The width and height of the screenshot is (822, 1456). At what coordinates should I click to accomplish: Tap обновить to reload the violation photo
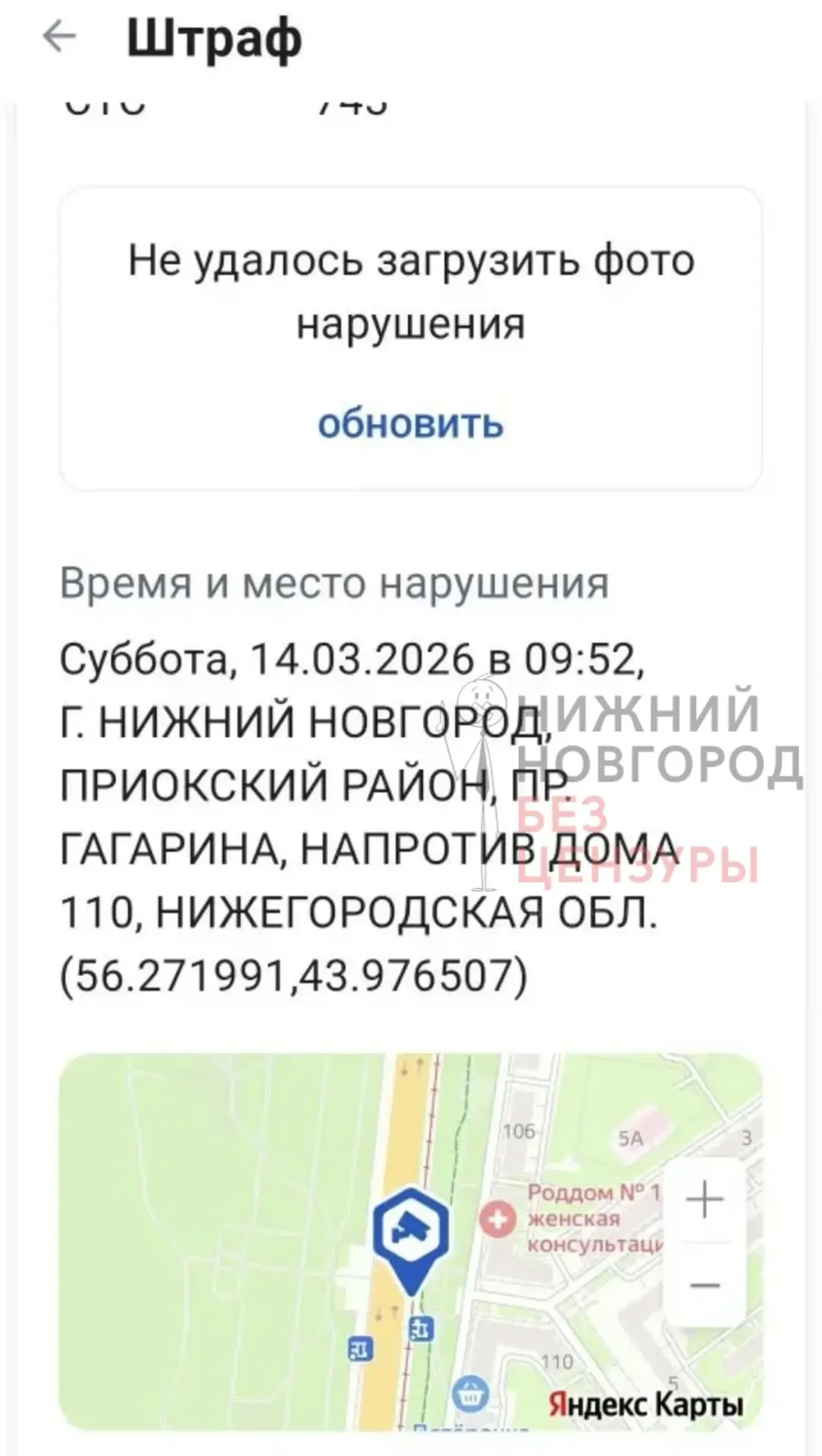[410, 424]
